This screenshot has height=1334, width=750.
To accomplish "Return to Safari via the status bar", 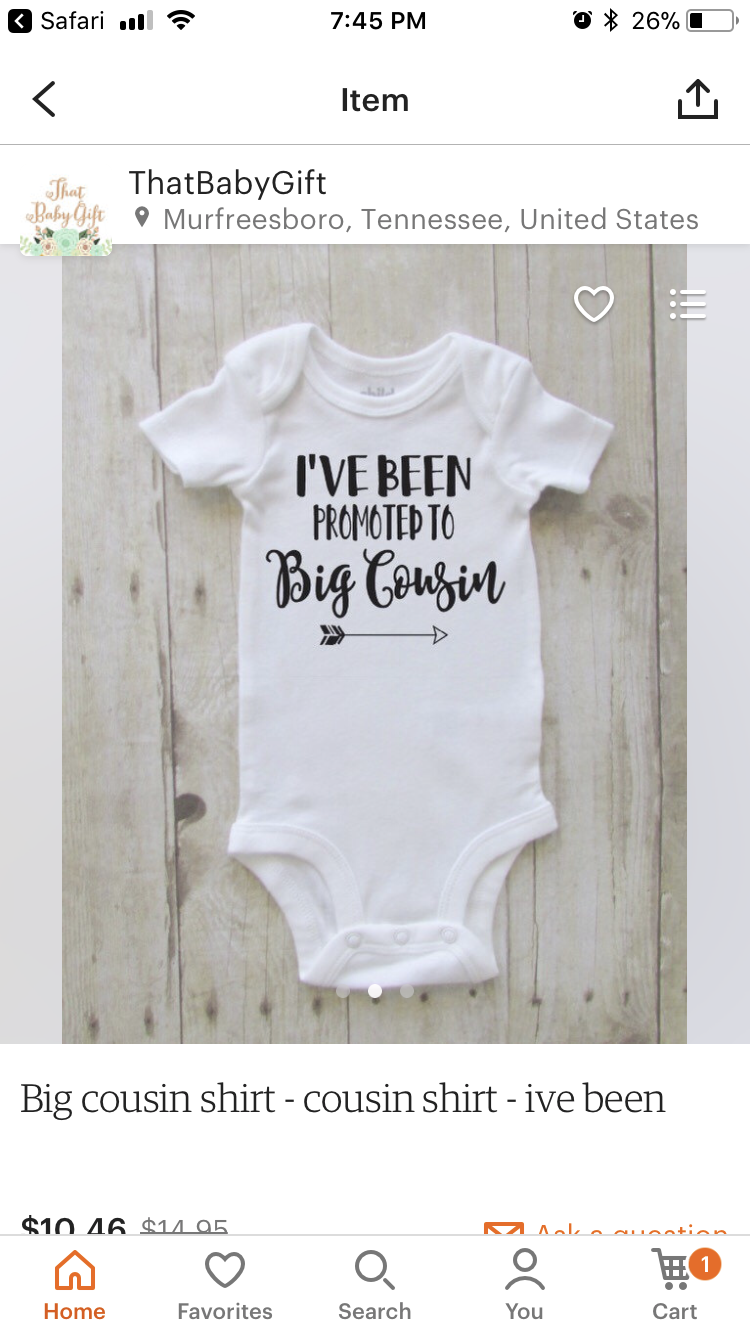I will pyautogui.click(x=58, y=20).
